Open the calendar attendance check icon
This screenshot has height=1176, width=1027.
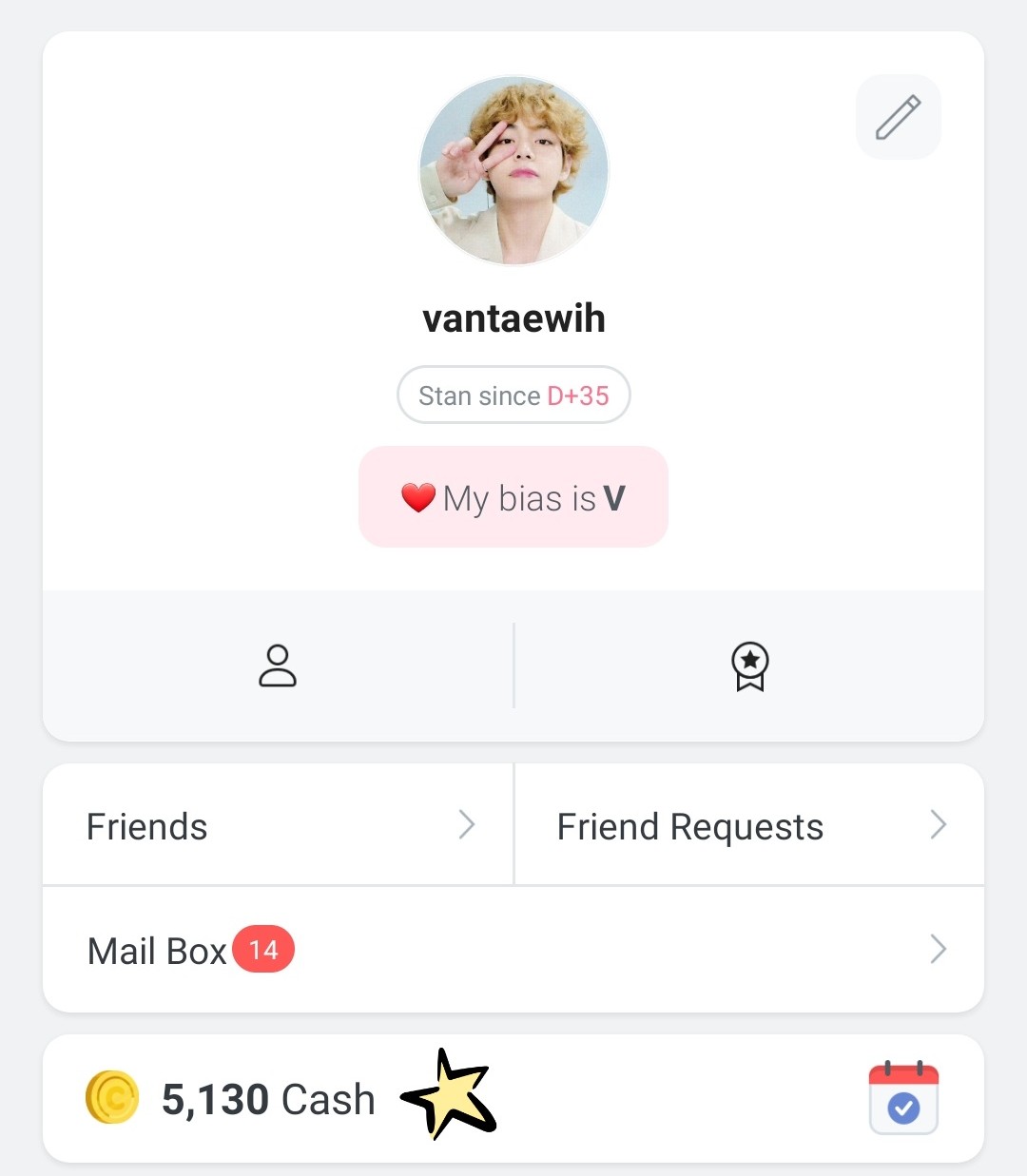903,1099
